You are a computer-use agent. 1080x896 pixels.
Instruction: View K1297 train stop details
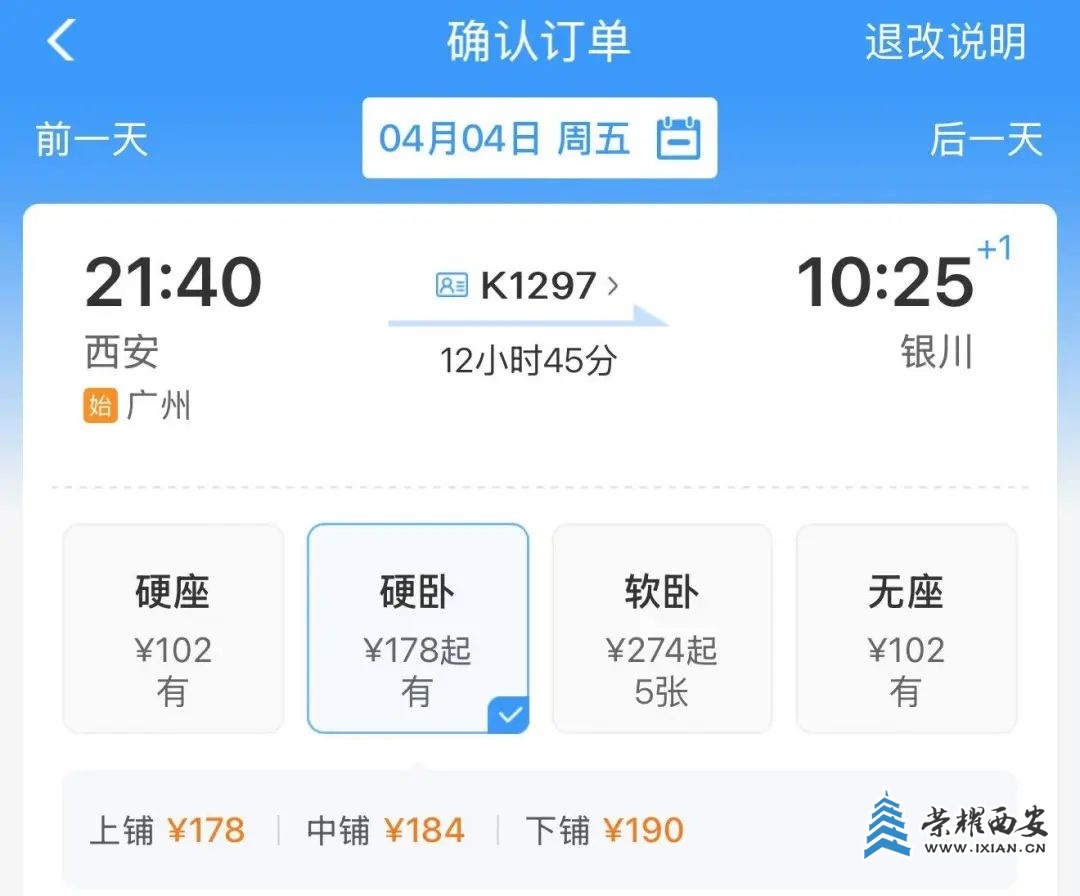[x=530, y=286]
